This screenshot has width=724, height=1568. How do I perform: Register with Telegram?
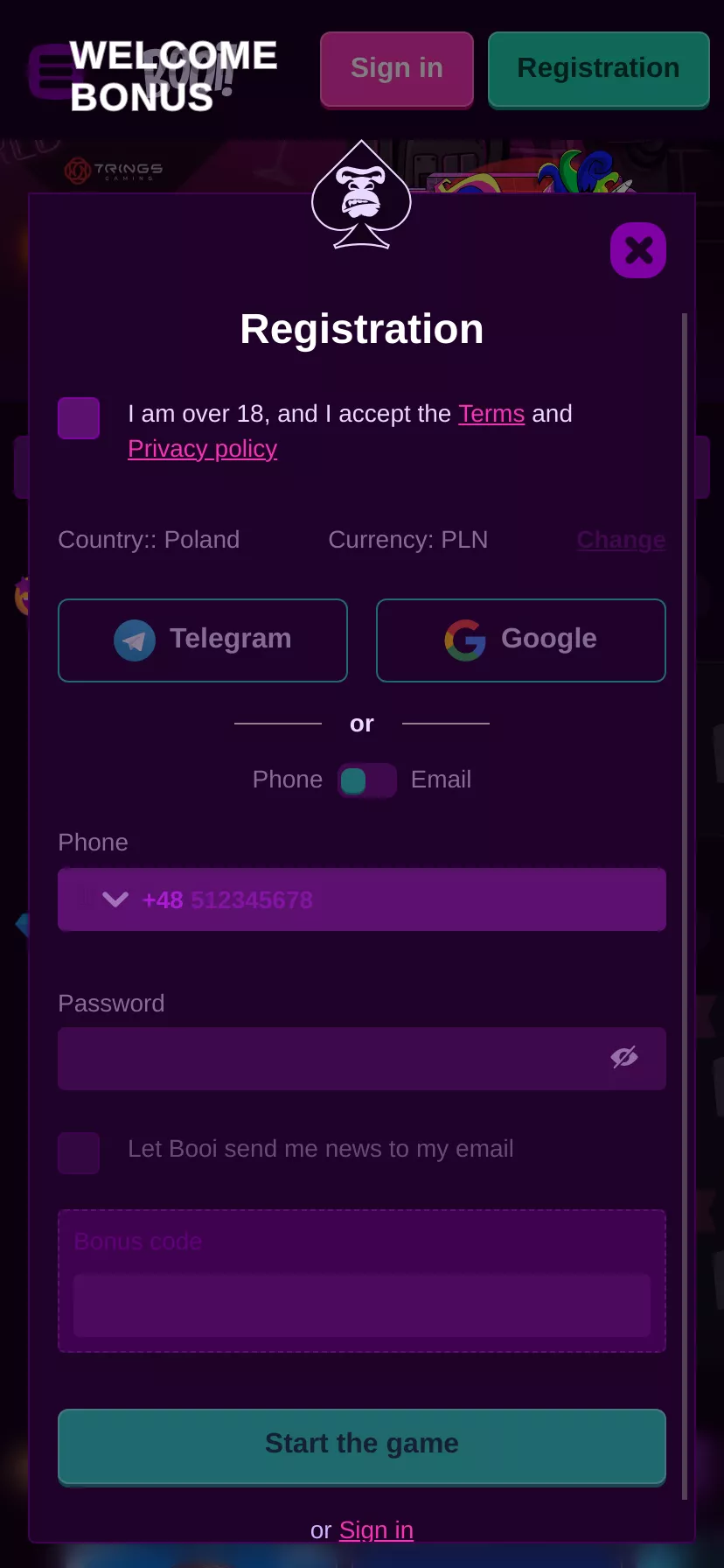pyautogui.click(x=203, y=640)
